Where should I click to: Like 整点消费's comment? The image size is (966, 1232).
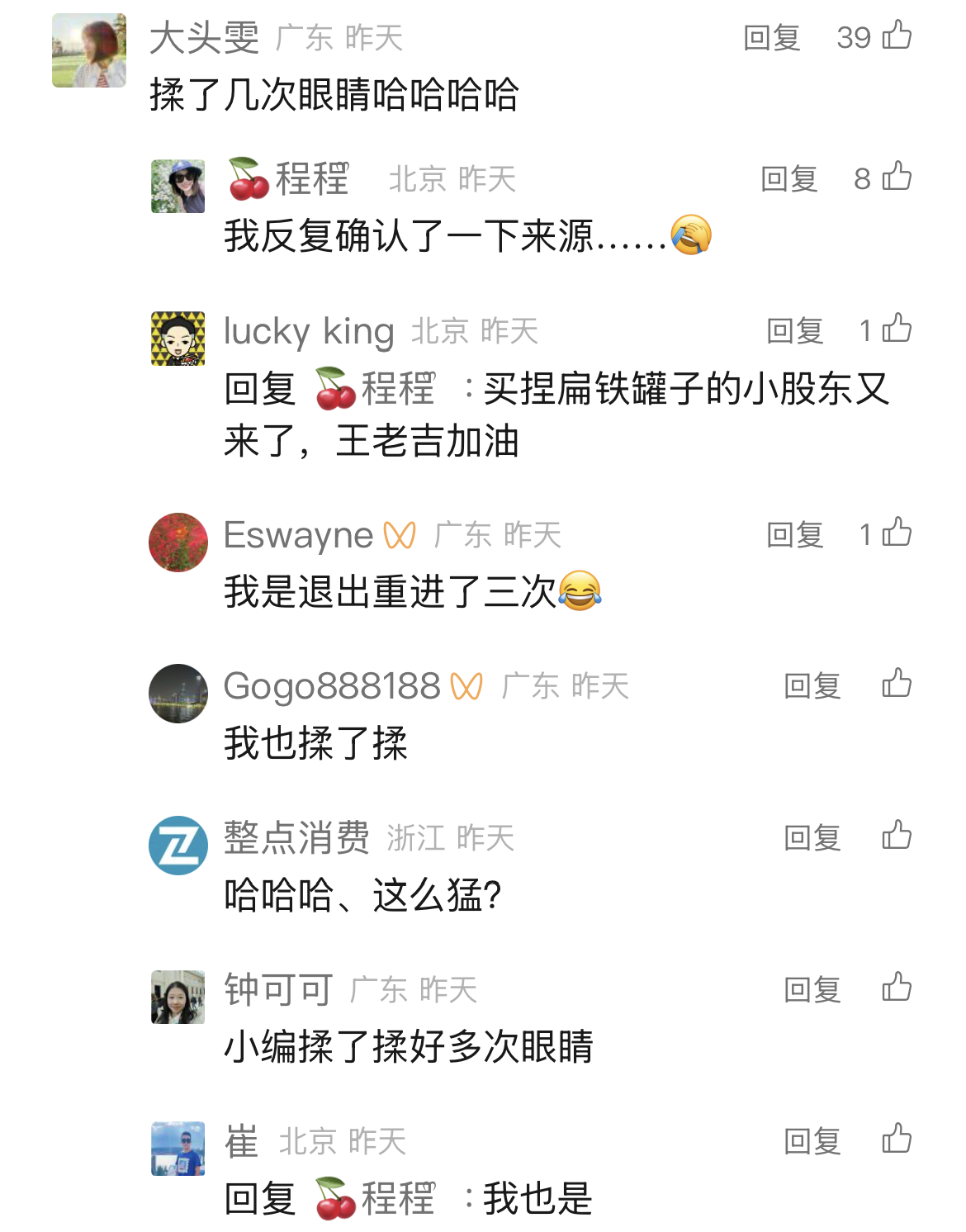point(897,836)
